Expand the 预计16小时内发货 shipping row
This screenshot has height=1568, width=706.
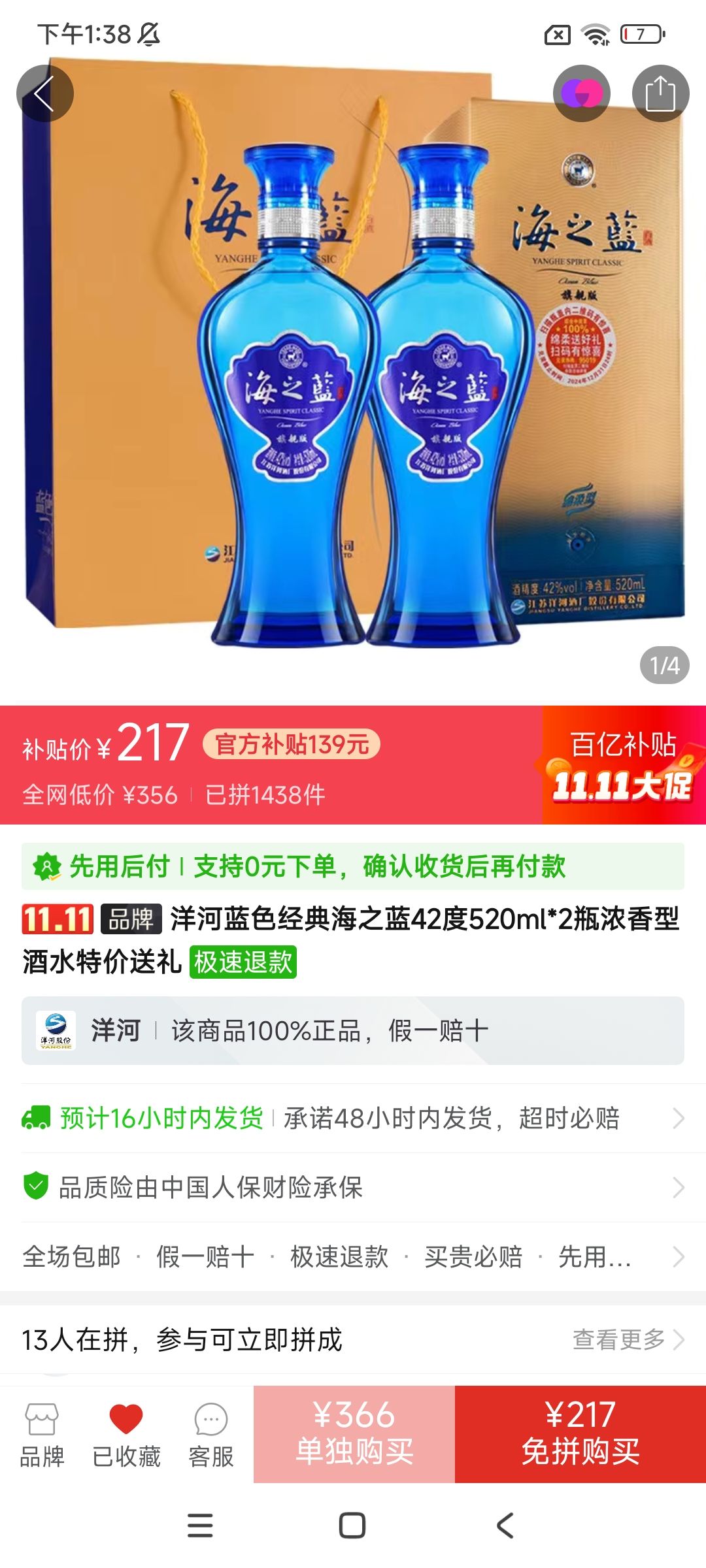(x=353, y=1118)
